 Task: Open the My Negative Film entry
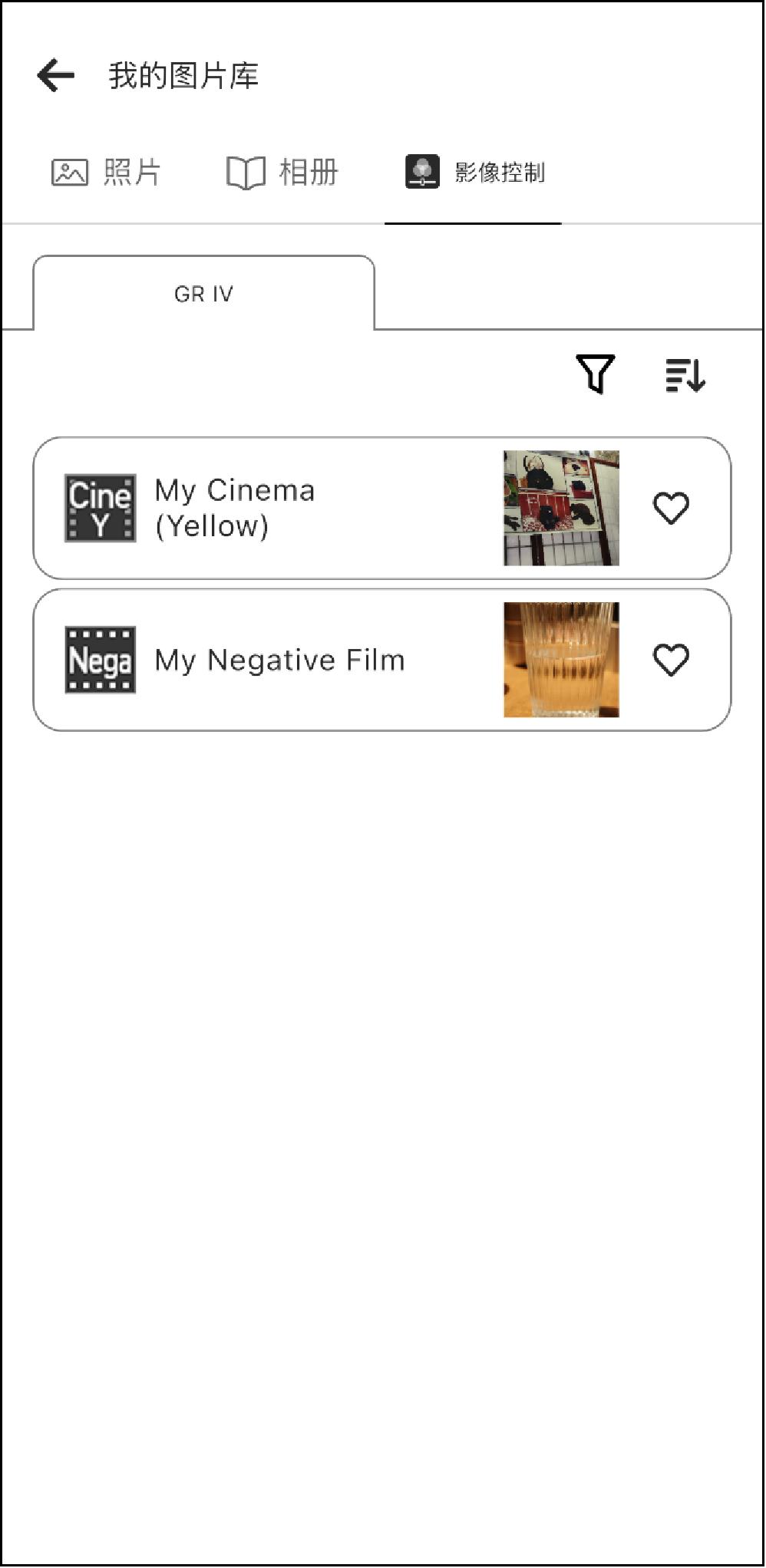pos(307,659)
